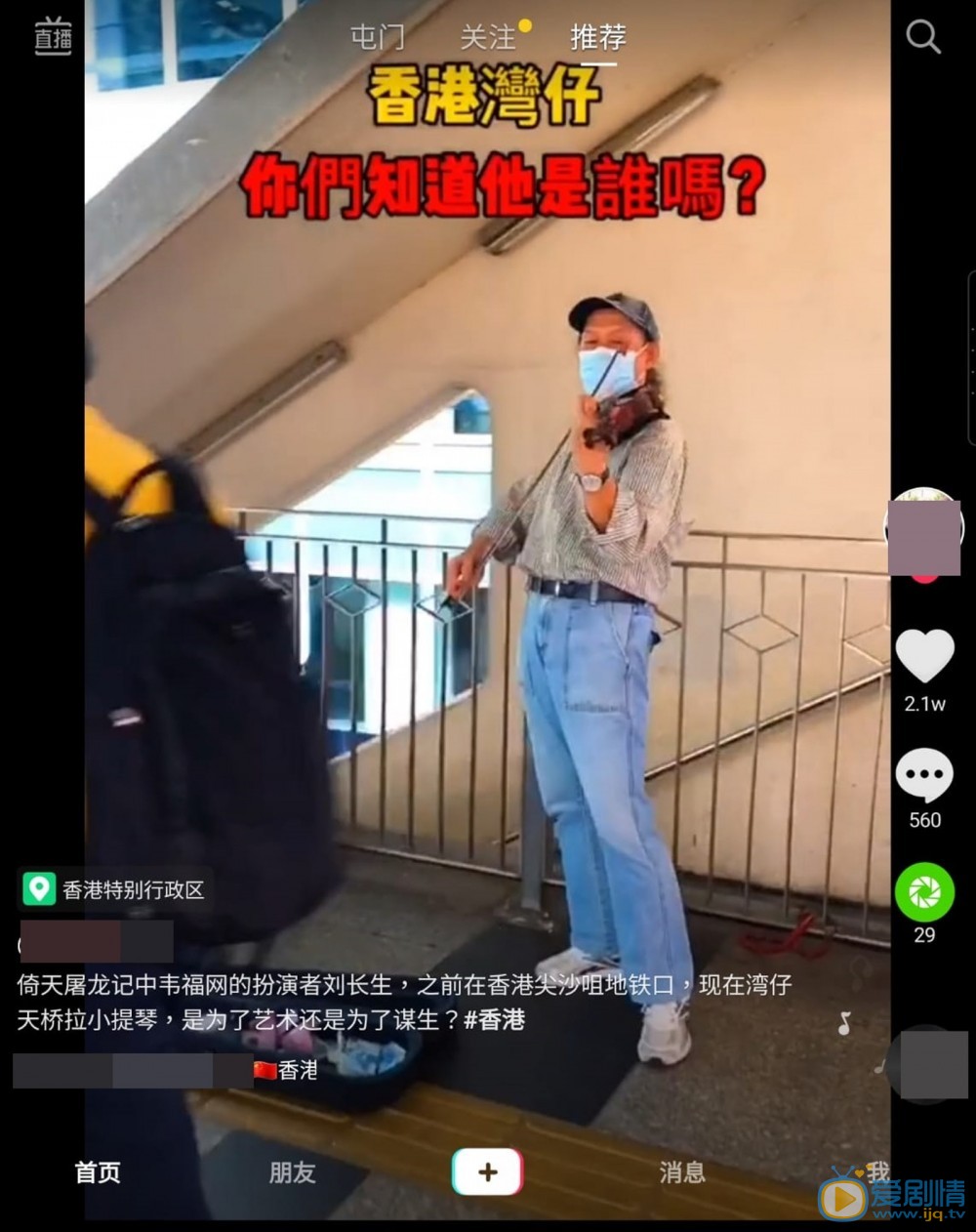Viewport: 976px width, 1232px height.
Task: Like this video with the heart
Action: pyautogui.click(x=924, y=655)
